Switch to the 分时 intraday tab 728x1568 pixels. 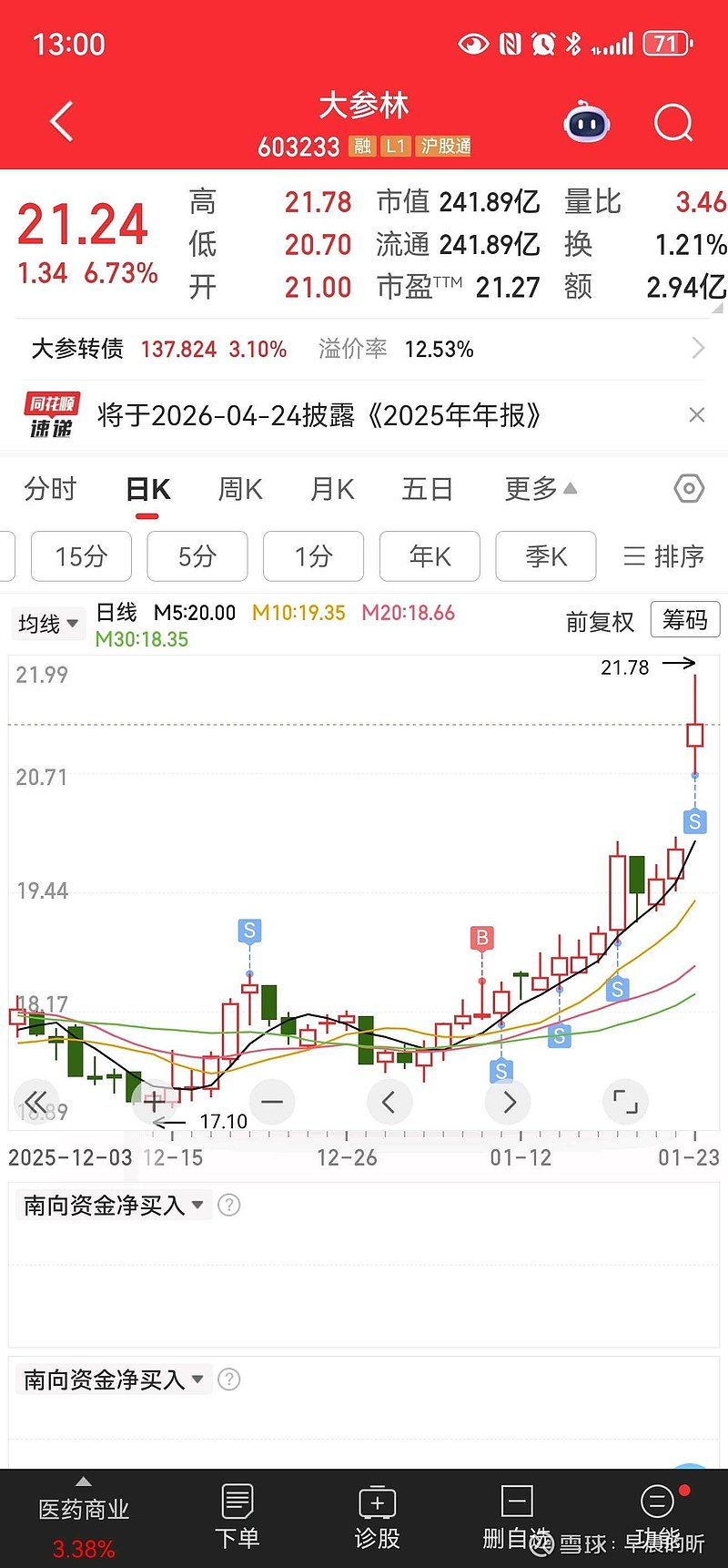pyautogui.click(x=50, y=489)
